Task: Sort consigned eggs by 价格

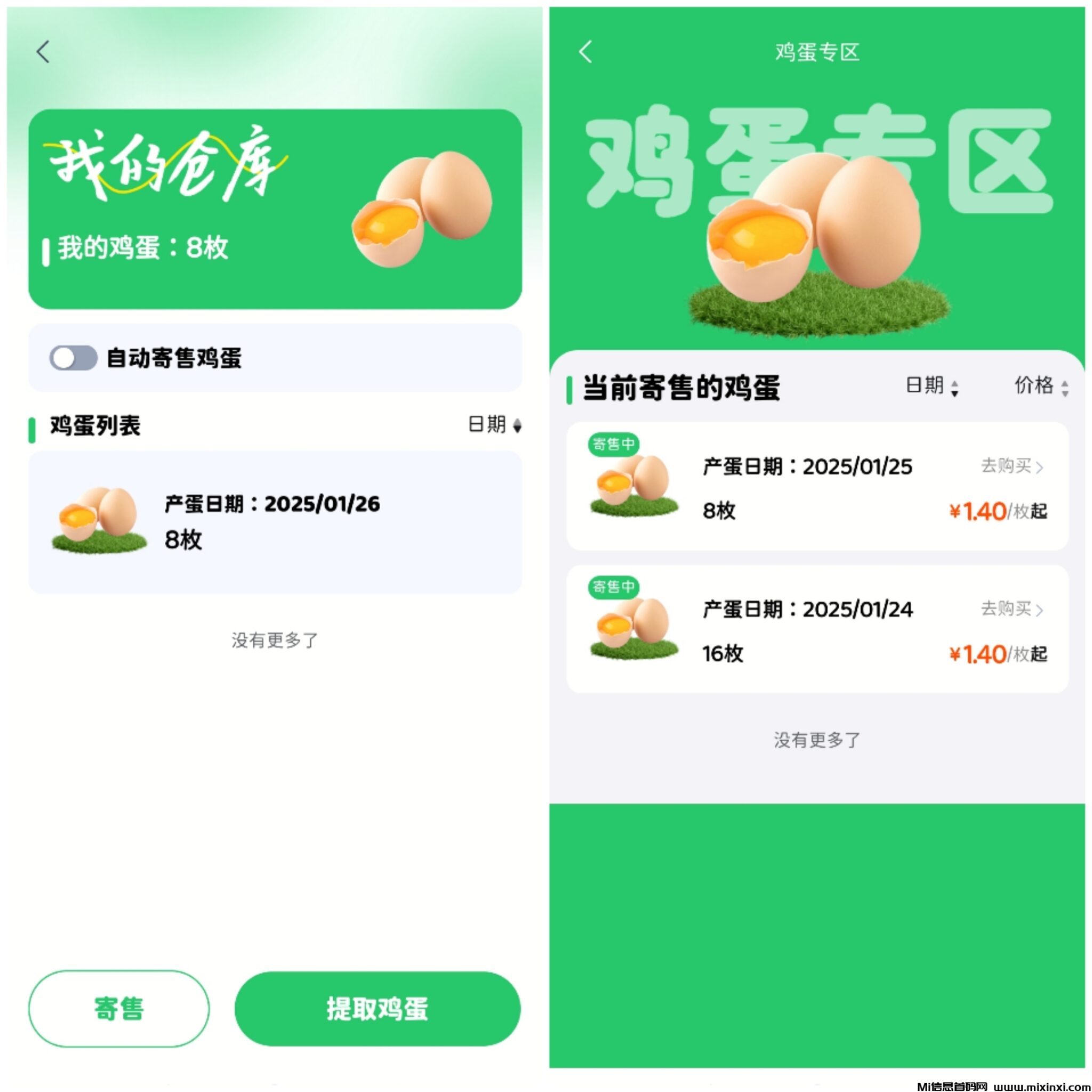Action: click(1041, 386)
